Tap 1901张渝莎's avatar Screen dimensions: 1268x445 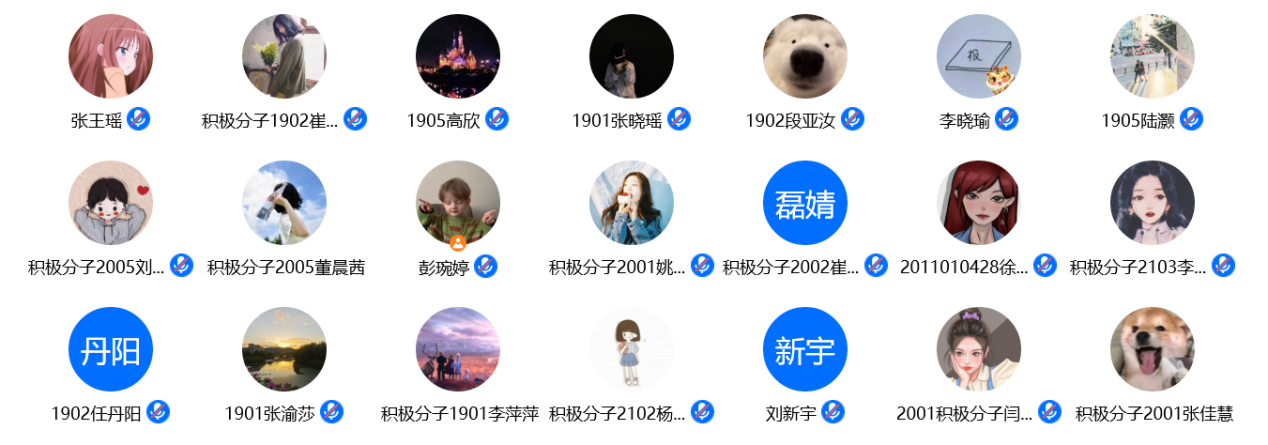point(284,350)
